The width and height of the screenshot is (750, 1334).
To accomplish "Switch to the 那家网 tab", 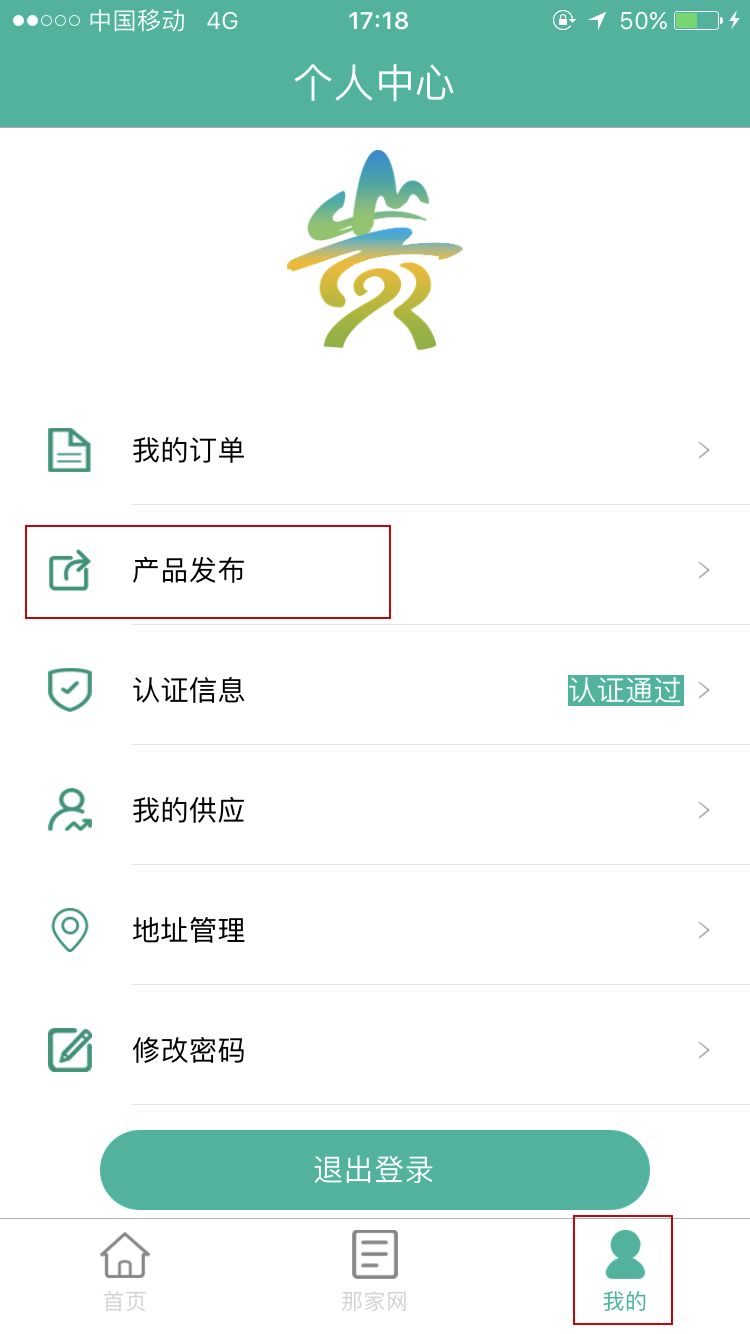I will (374, 1270).
